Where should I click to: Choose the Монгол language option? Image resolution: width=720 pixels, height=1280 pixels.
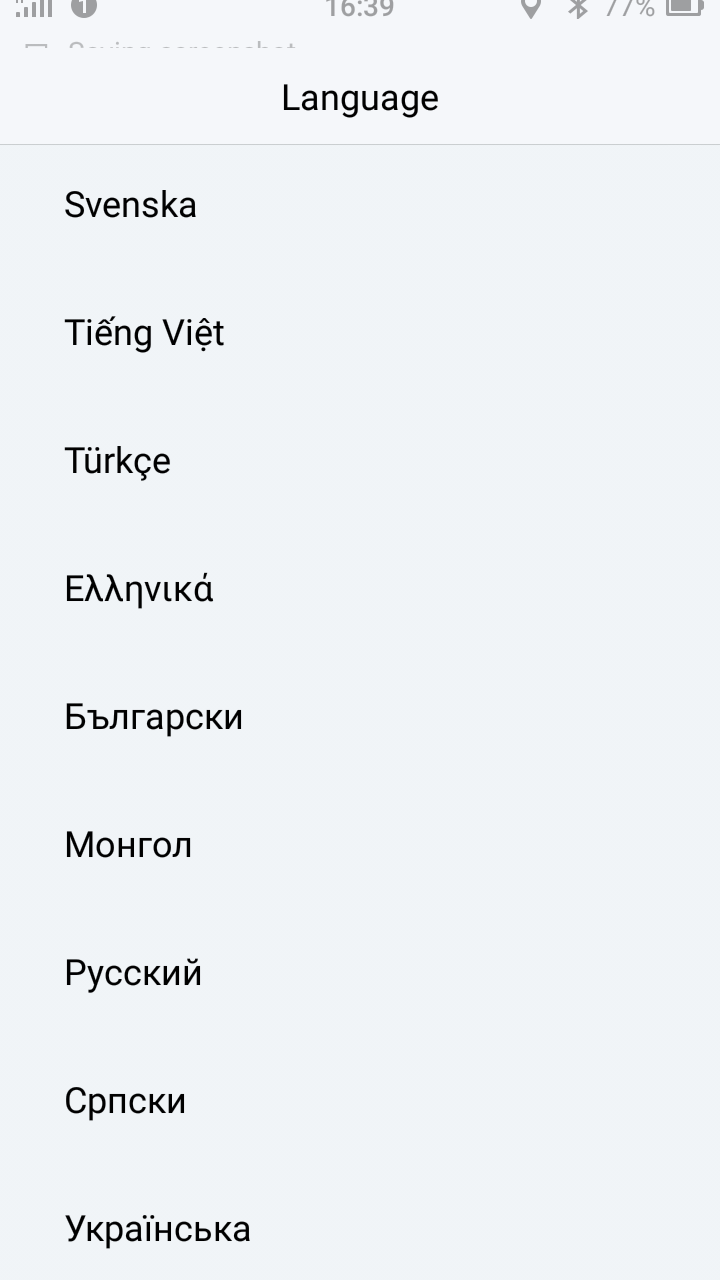[x=360, y=845]
